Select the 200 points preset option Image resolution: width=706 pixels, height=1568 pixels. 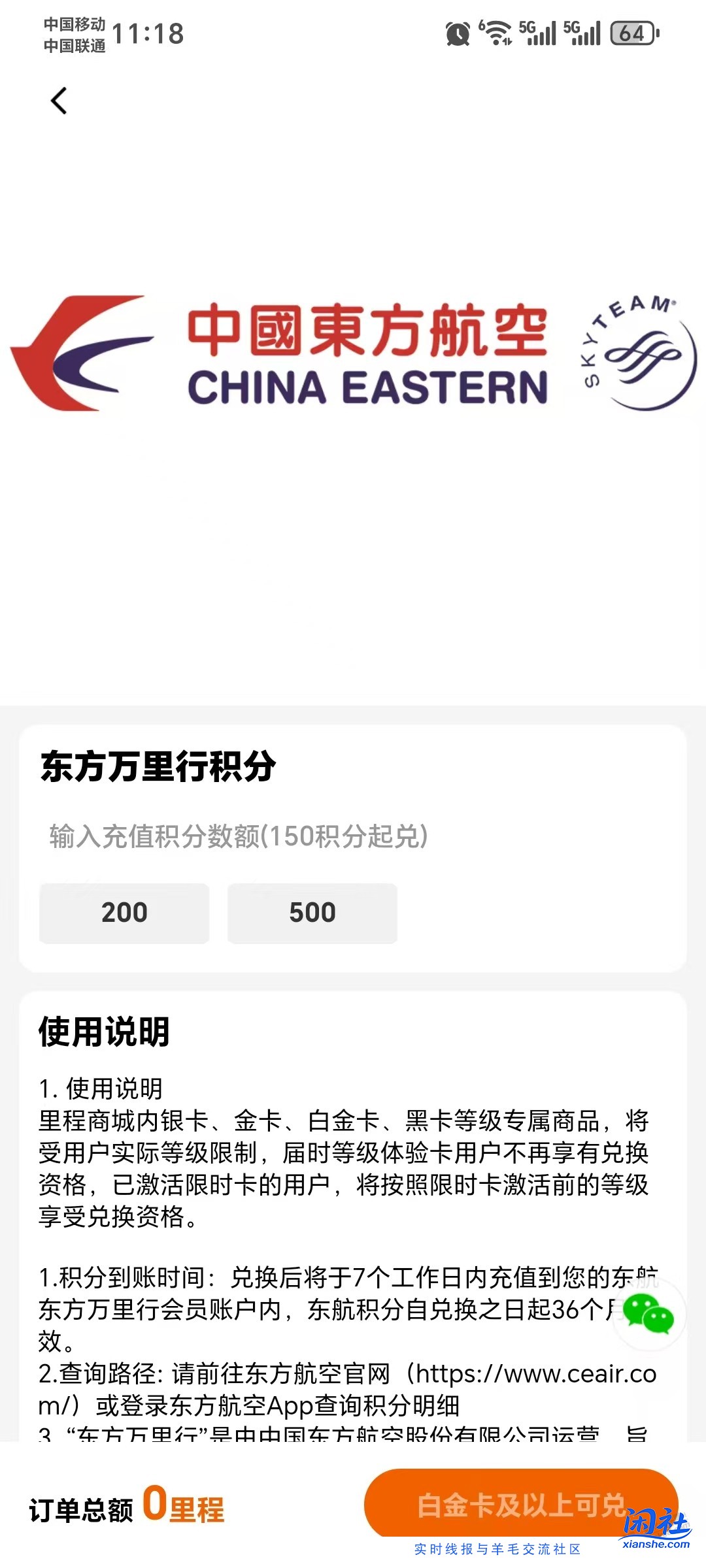pyautogui.click(x=124, y=913)
